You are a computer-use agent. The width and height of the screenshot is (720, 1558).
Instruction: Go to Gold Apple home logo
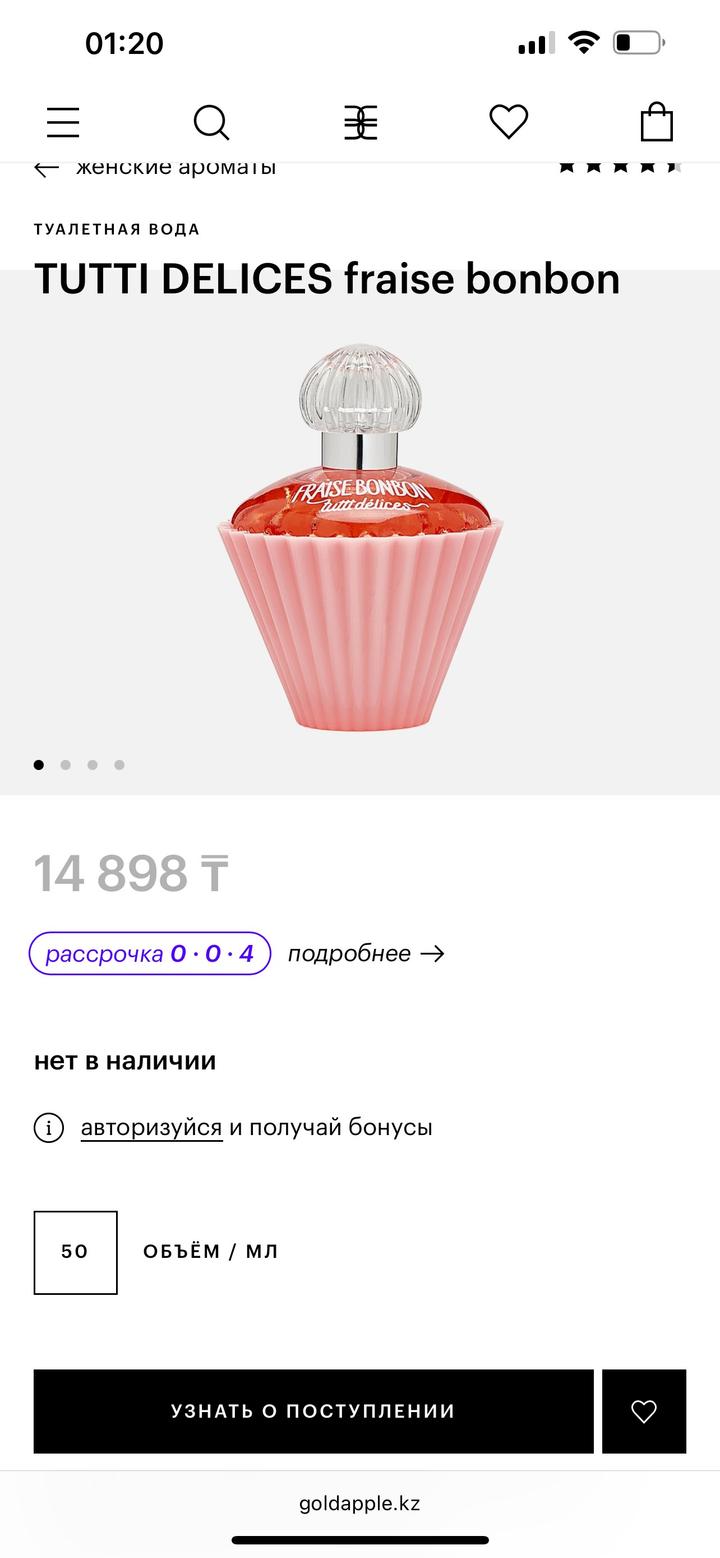tap(360, 122)
